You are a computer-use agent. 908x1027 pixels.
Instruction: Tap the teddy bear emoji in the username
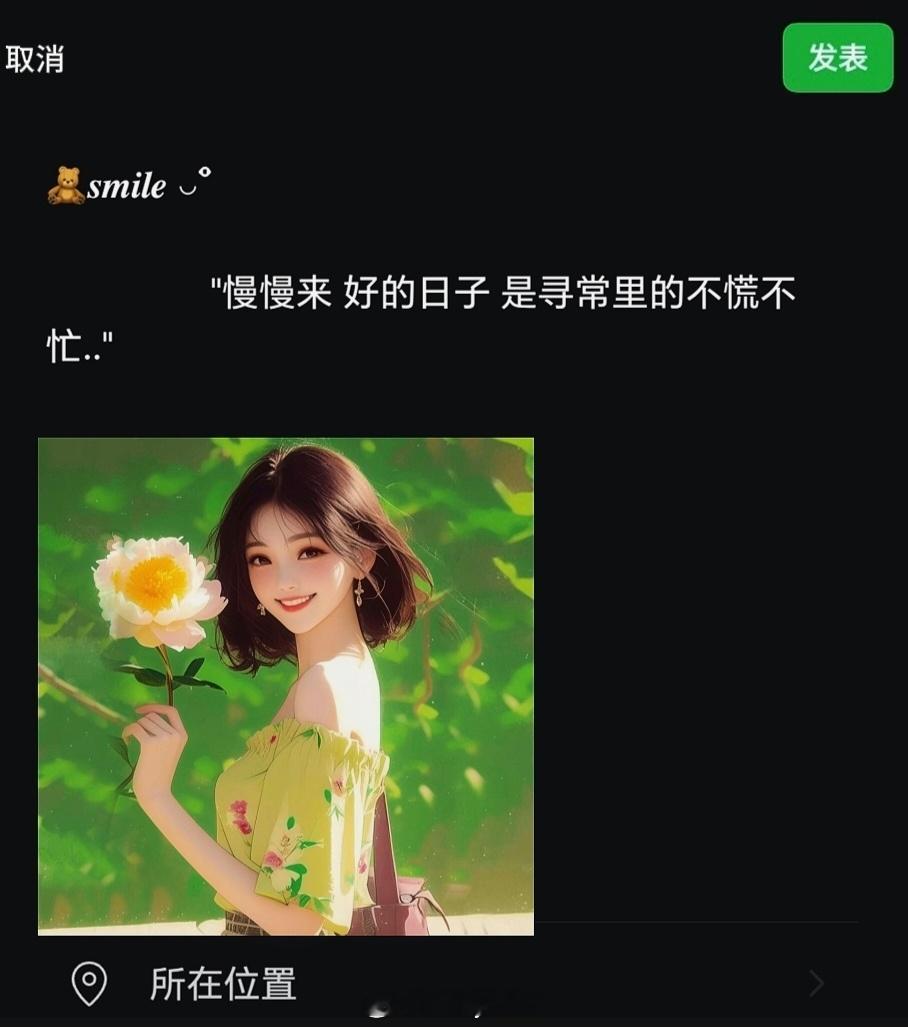[65, 185]
